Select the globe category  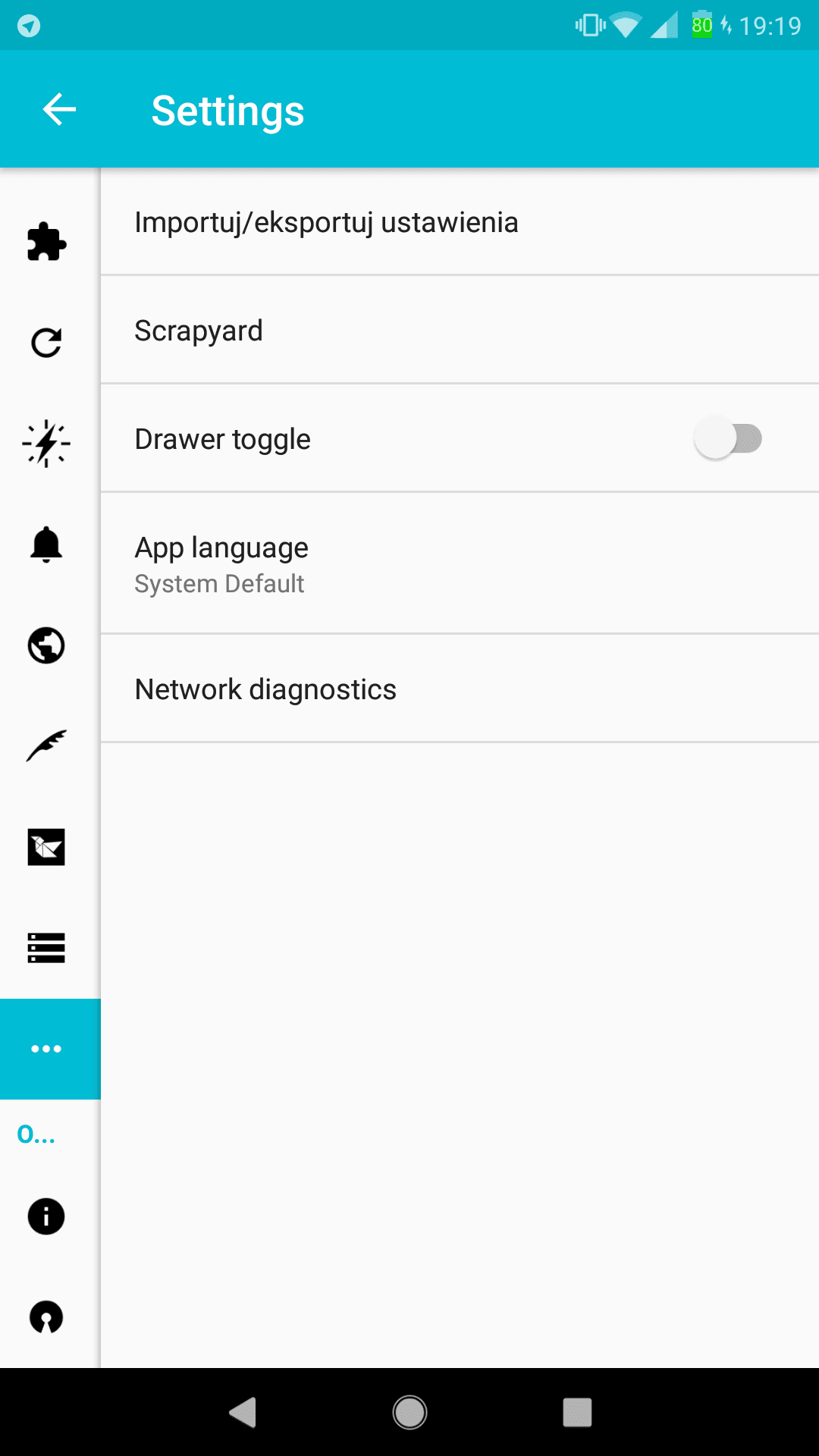46,645
